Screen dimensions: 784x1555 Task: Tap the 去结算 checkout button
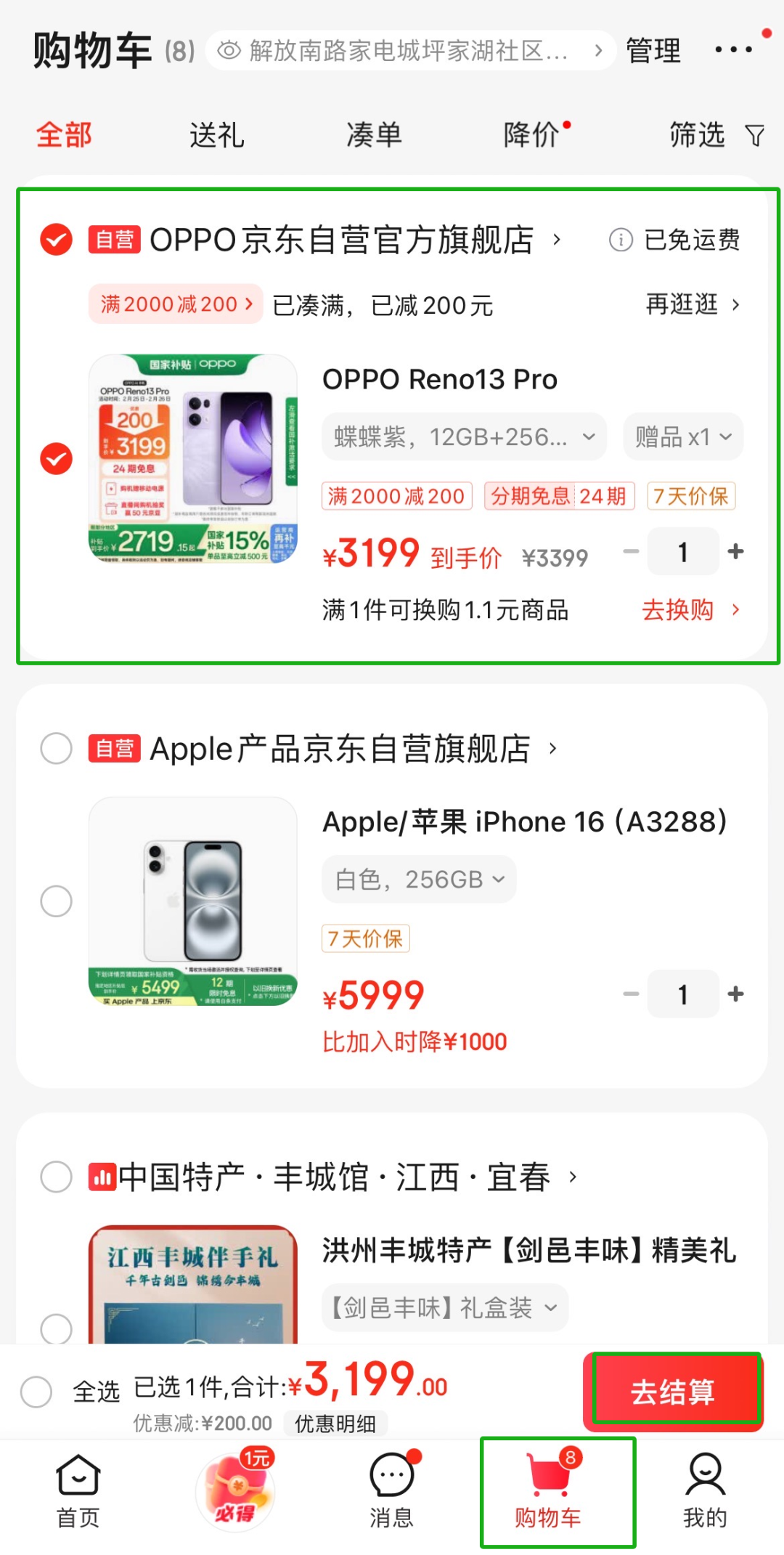click(x=672, y=1391)
